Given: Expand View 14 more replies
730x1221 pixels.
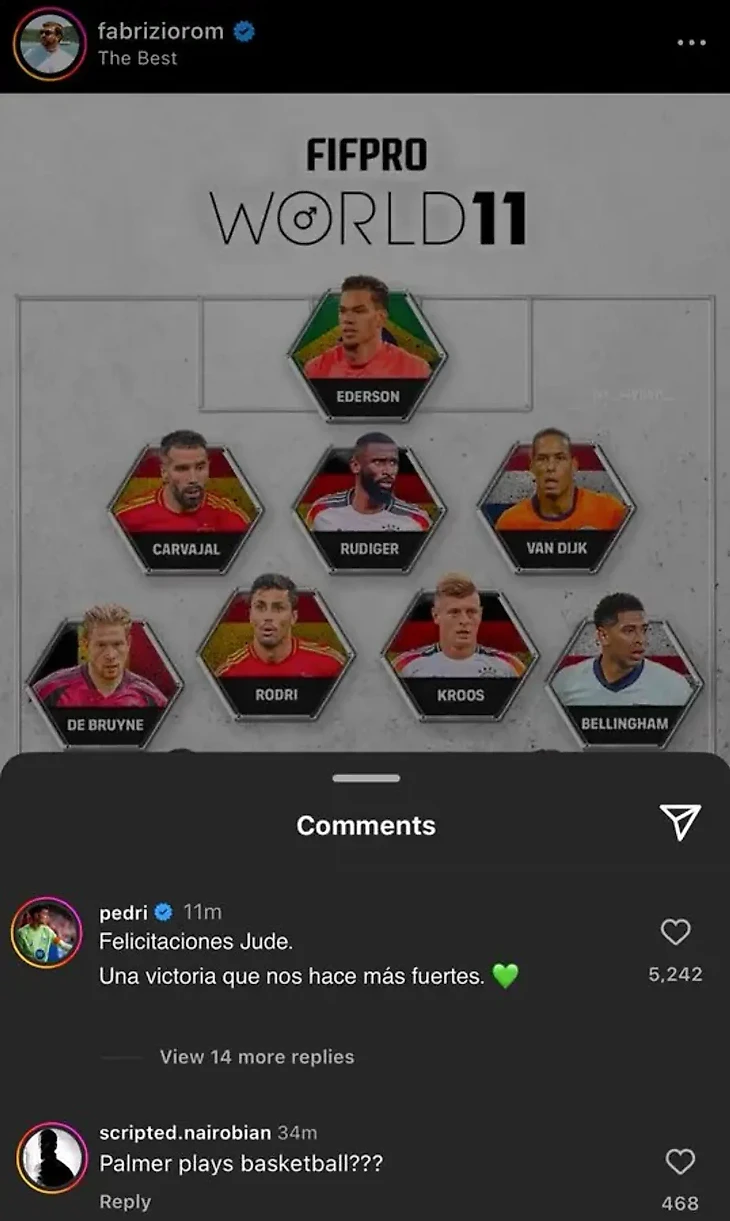Looking at the screenshot, I should [x=257, y=1057].
